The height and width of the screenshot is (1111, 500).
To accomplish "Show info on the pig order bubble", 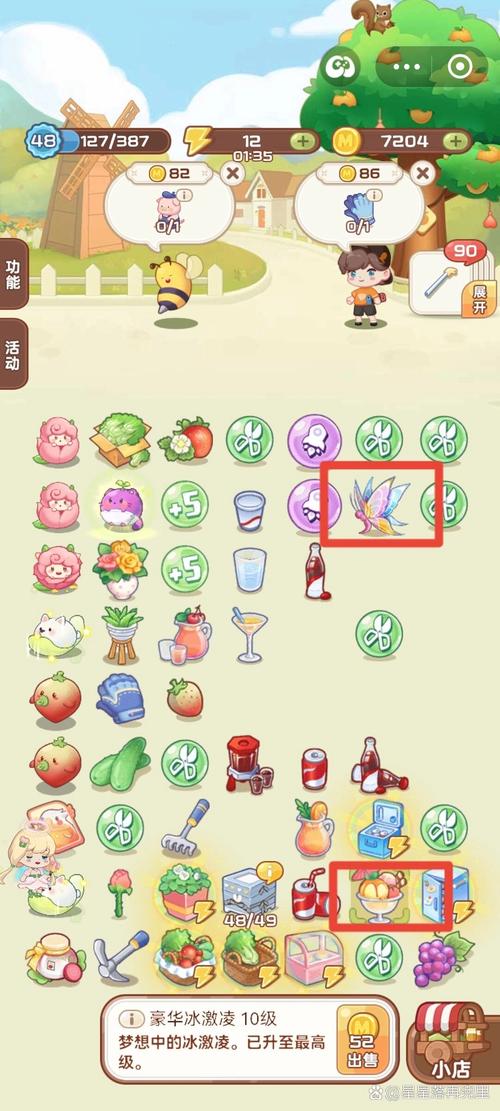I will click(x=183, y=195).
